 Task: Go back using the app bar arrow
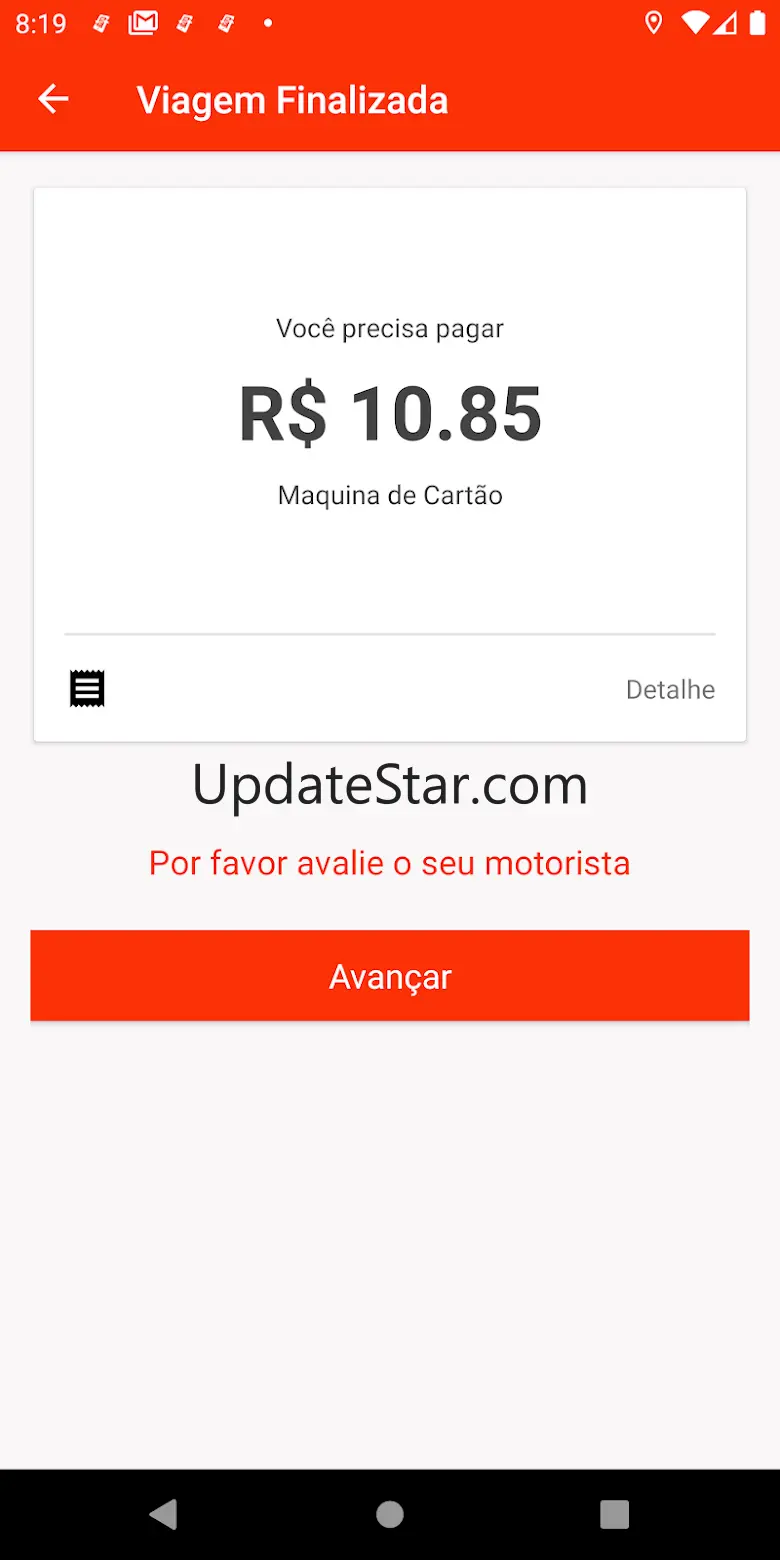53,99
